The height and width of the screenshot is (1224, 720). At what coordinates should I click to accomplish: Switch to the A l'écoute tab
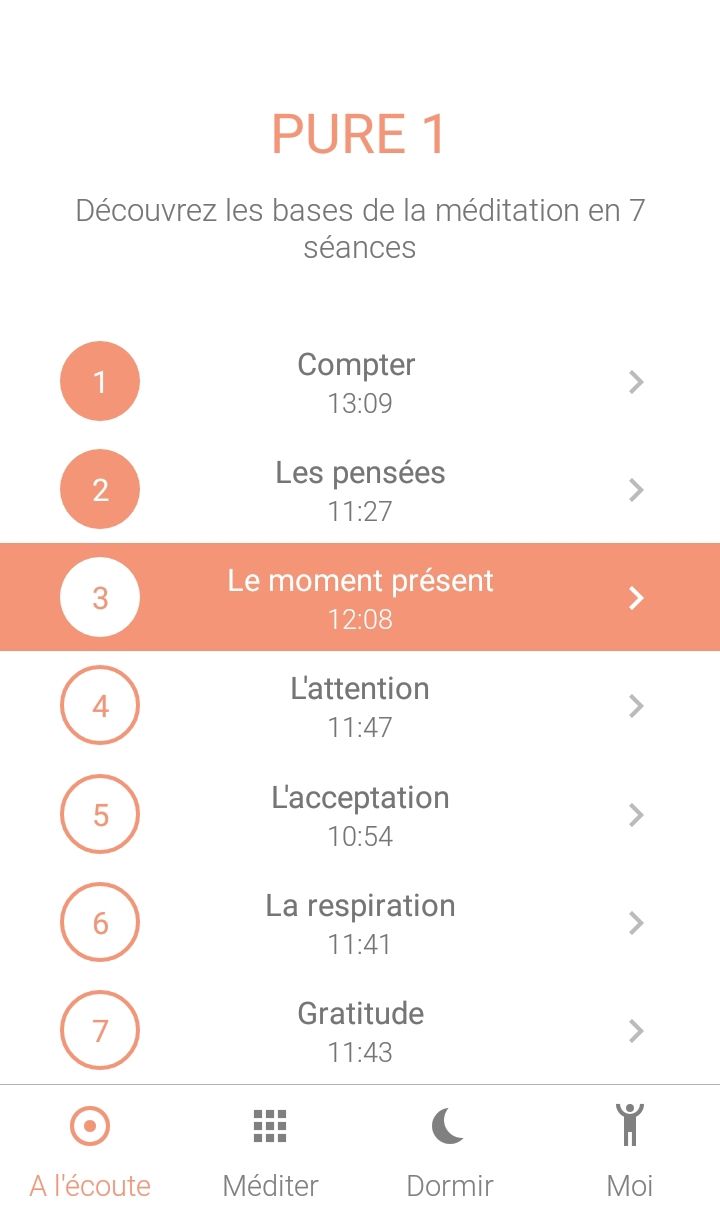pyautogui.click(x=90, y=1154)
